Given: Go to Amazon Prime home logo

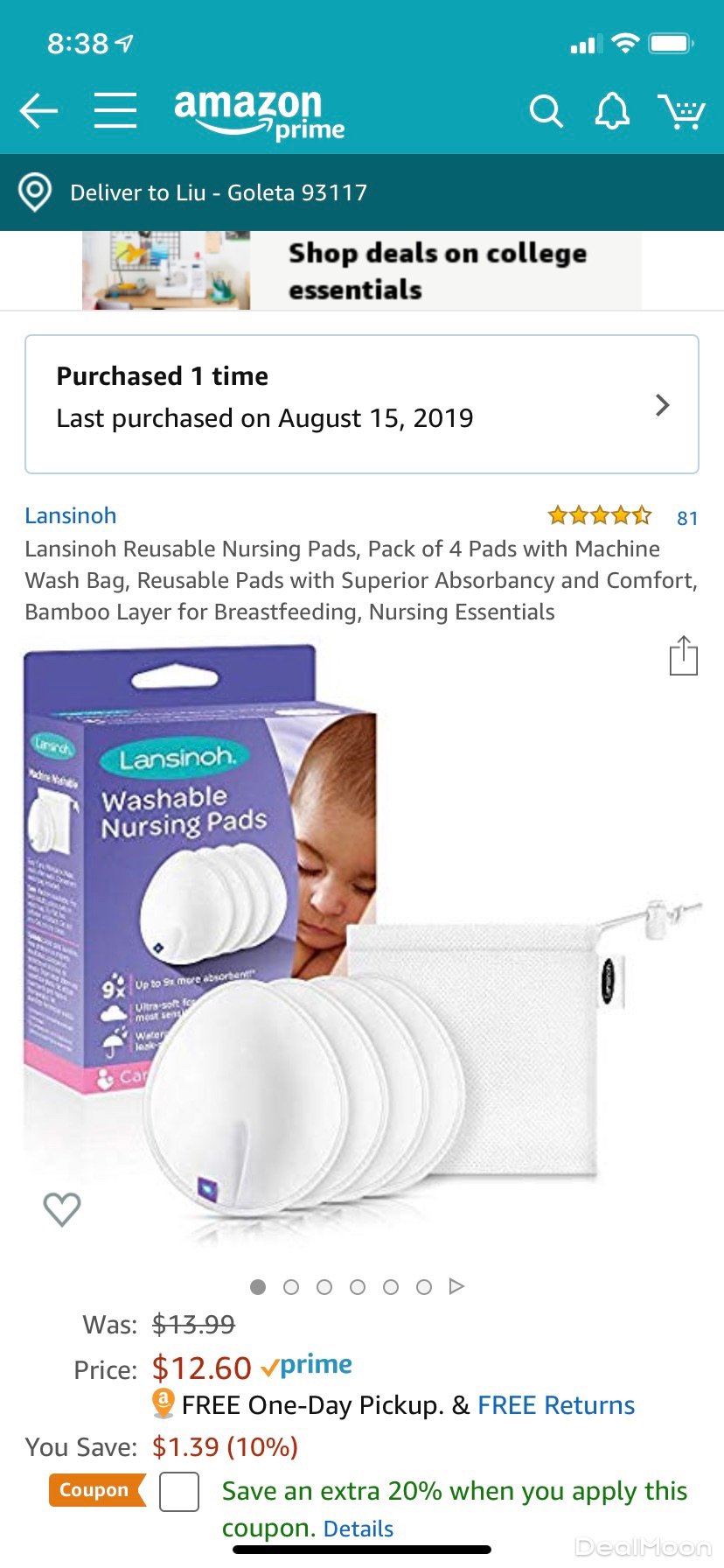Looking at the screenshot, I should click(259, 114).
